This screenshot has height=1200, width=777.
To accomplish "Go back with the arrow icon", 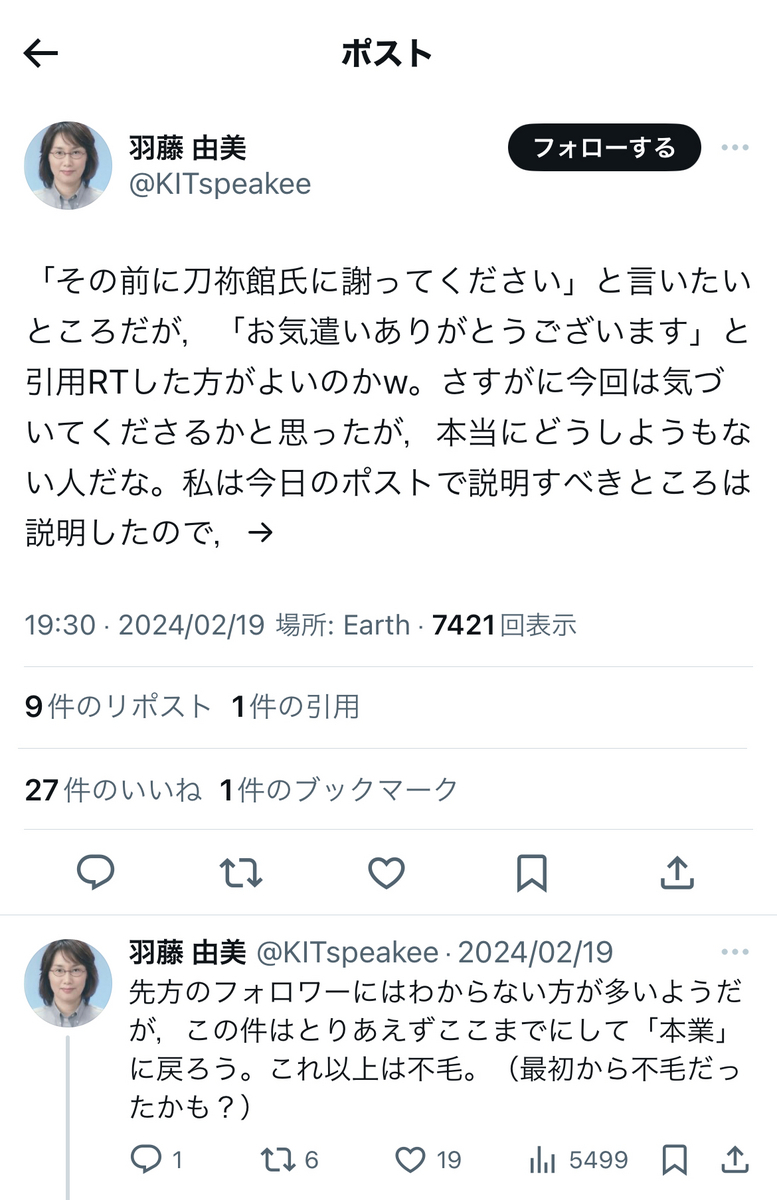I will click(41, 54).
